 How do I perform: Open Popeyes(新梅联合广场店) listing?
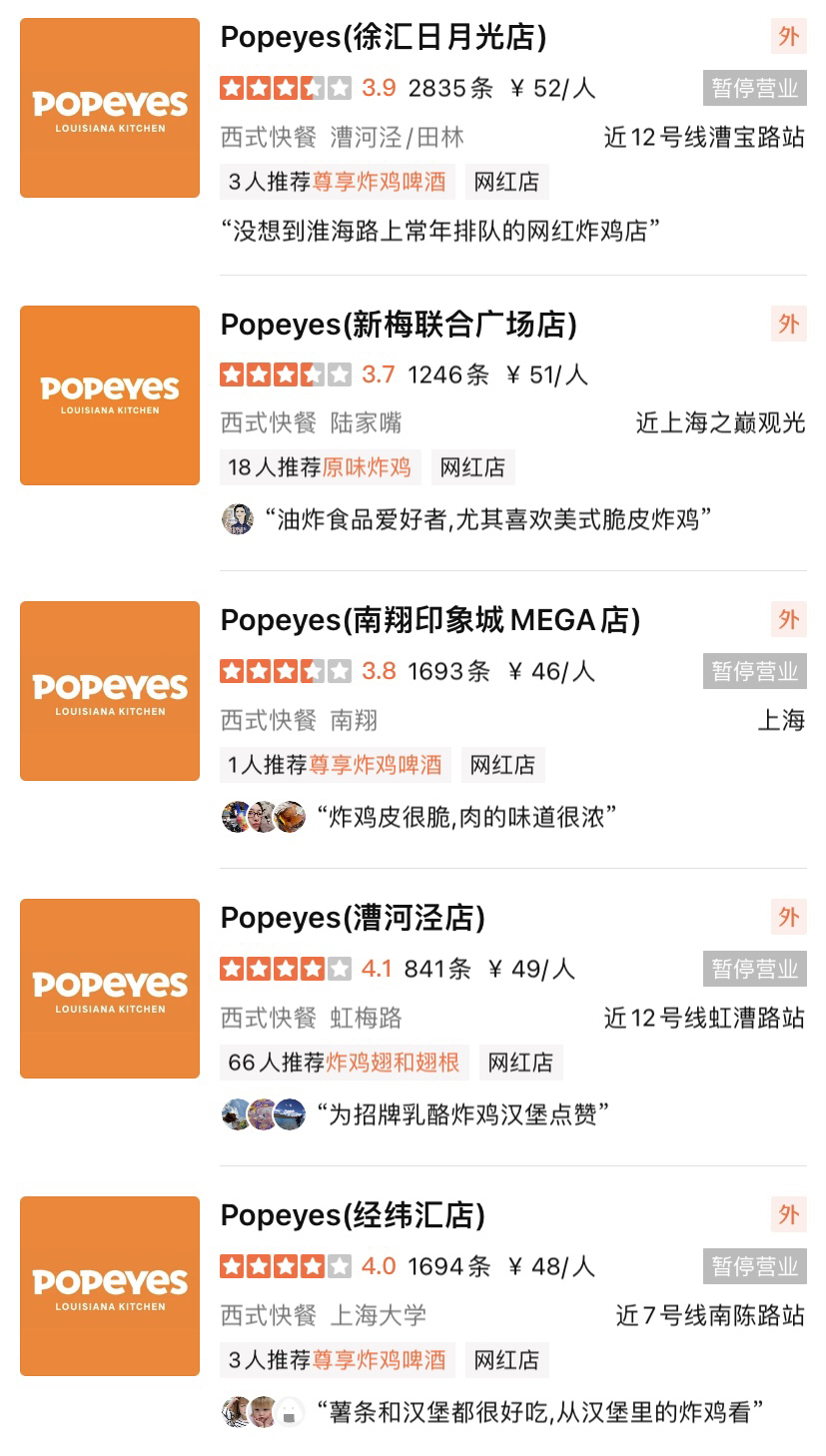tap(399, 325)
